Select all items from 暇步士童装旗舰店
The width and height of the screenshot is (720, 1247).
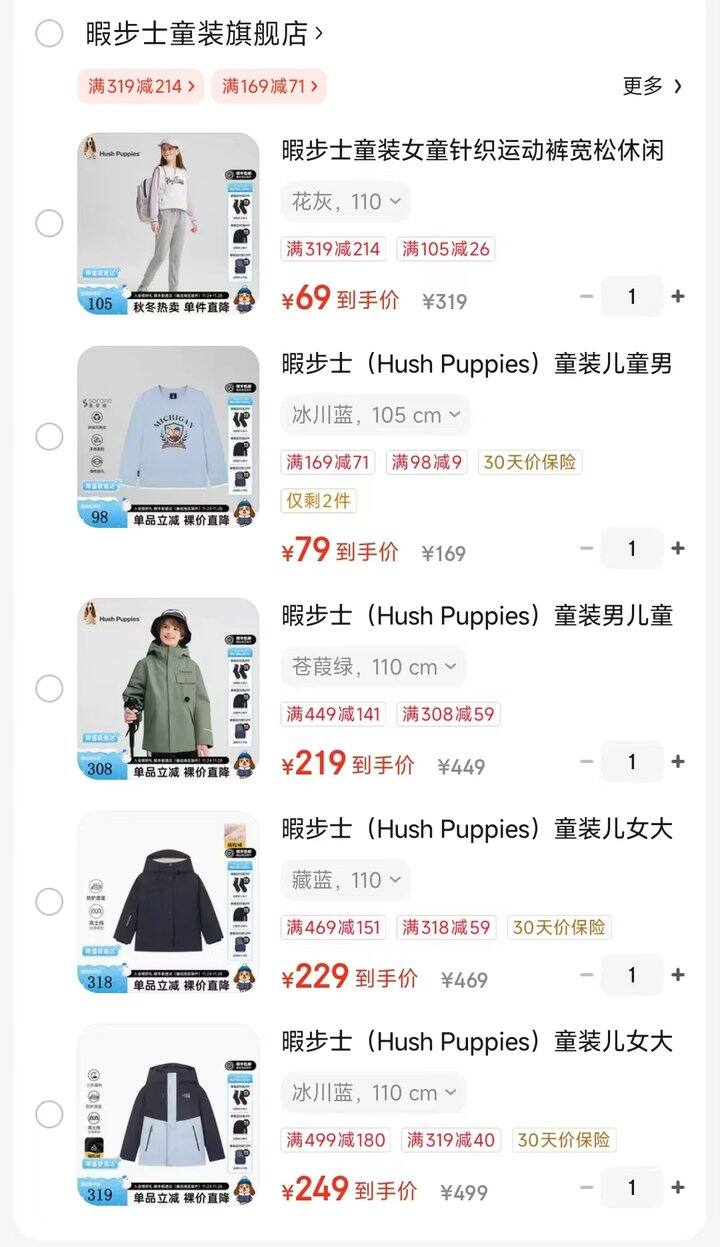(49, 34)
